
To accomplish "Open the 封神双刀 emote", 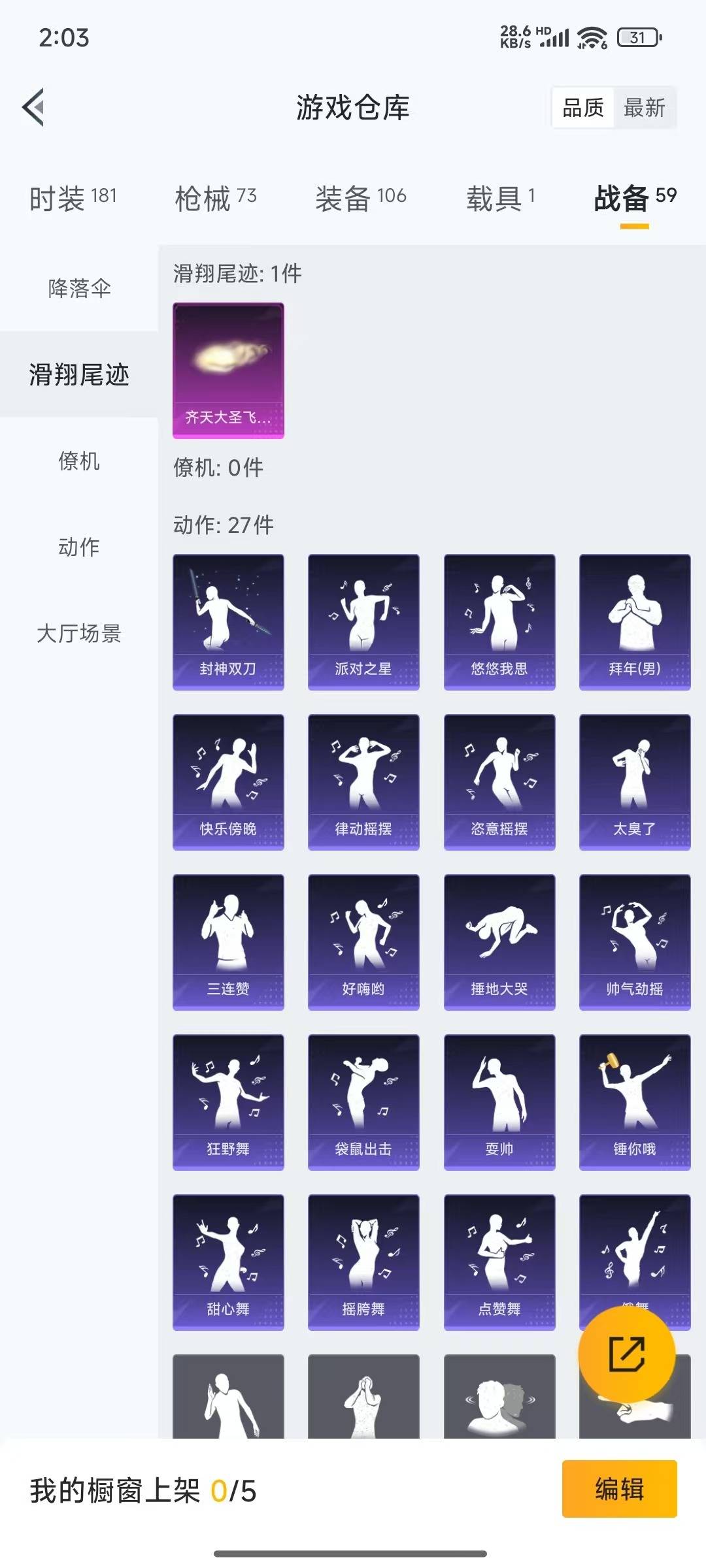I will [x=228, y=622].
